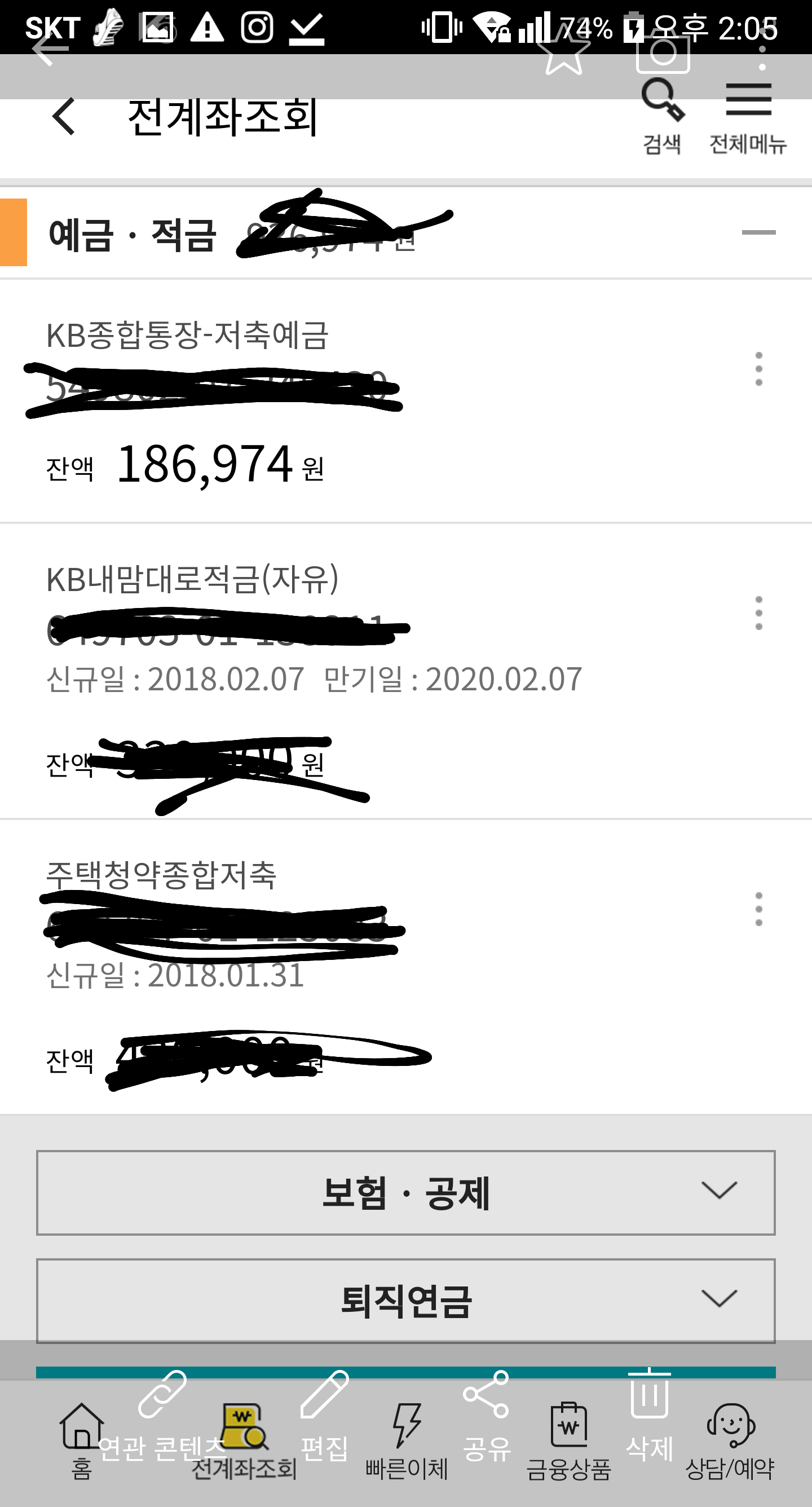Expand the 퇴직연금 section
The height and width of the screenshot is (1507, 812).
click(406, 1301)
